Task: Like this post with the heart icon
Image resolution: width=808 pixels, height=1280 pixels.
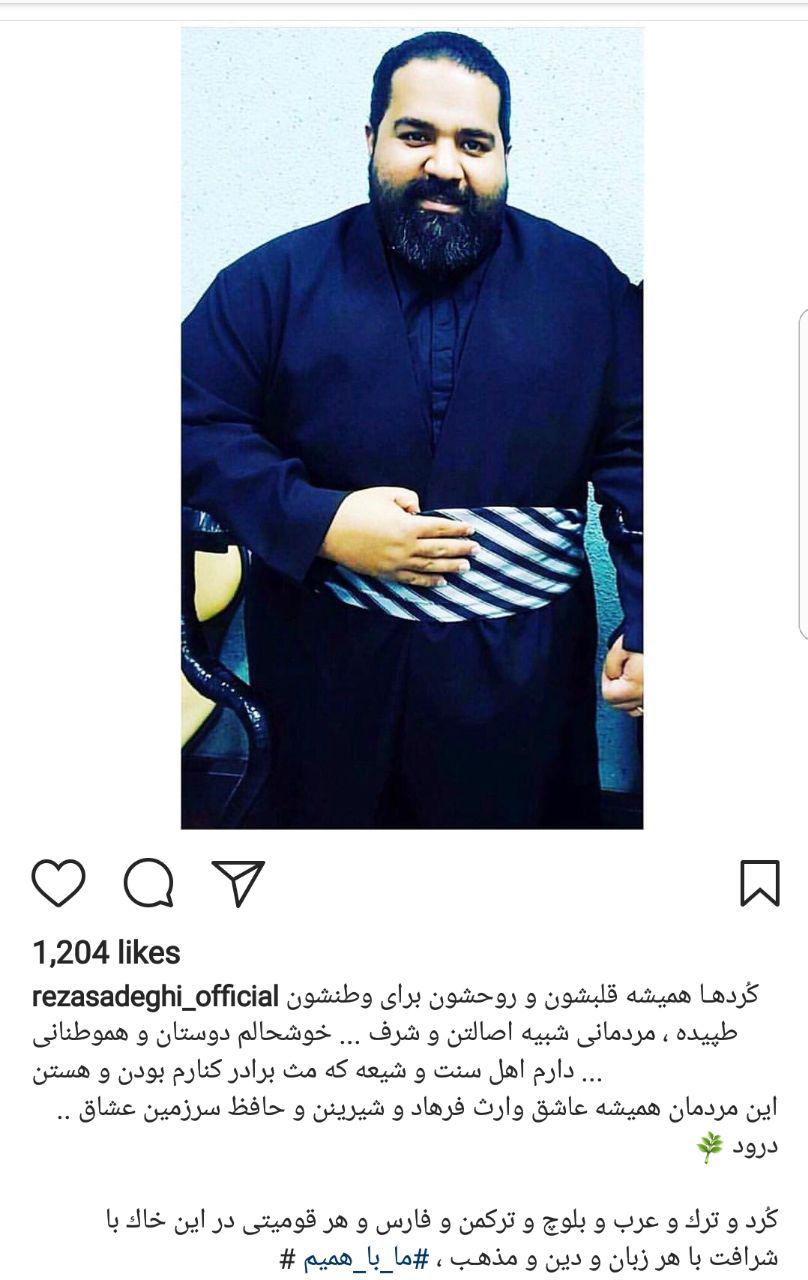Action: (x=58, y=883)
